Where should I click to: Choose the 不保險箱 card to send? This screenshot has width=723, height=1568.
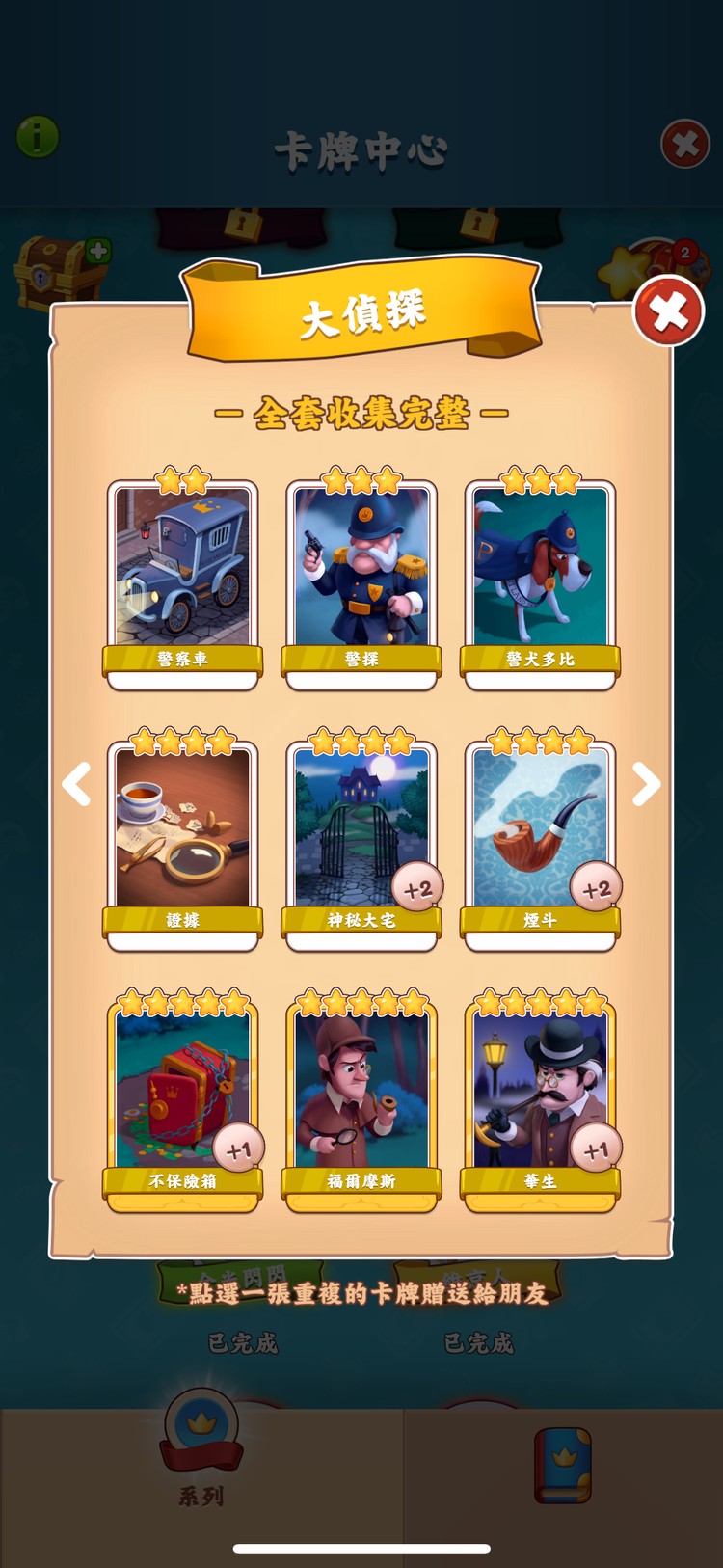(182, 1099)
